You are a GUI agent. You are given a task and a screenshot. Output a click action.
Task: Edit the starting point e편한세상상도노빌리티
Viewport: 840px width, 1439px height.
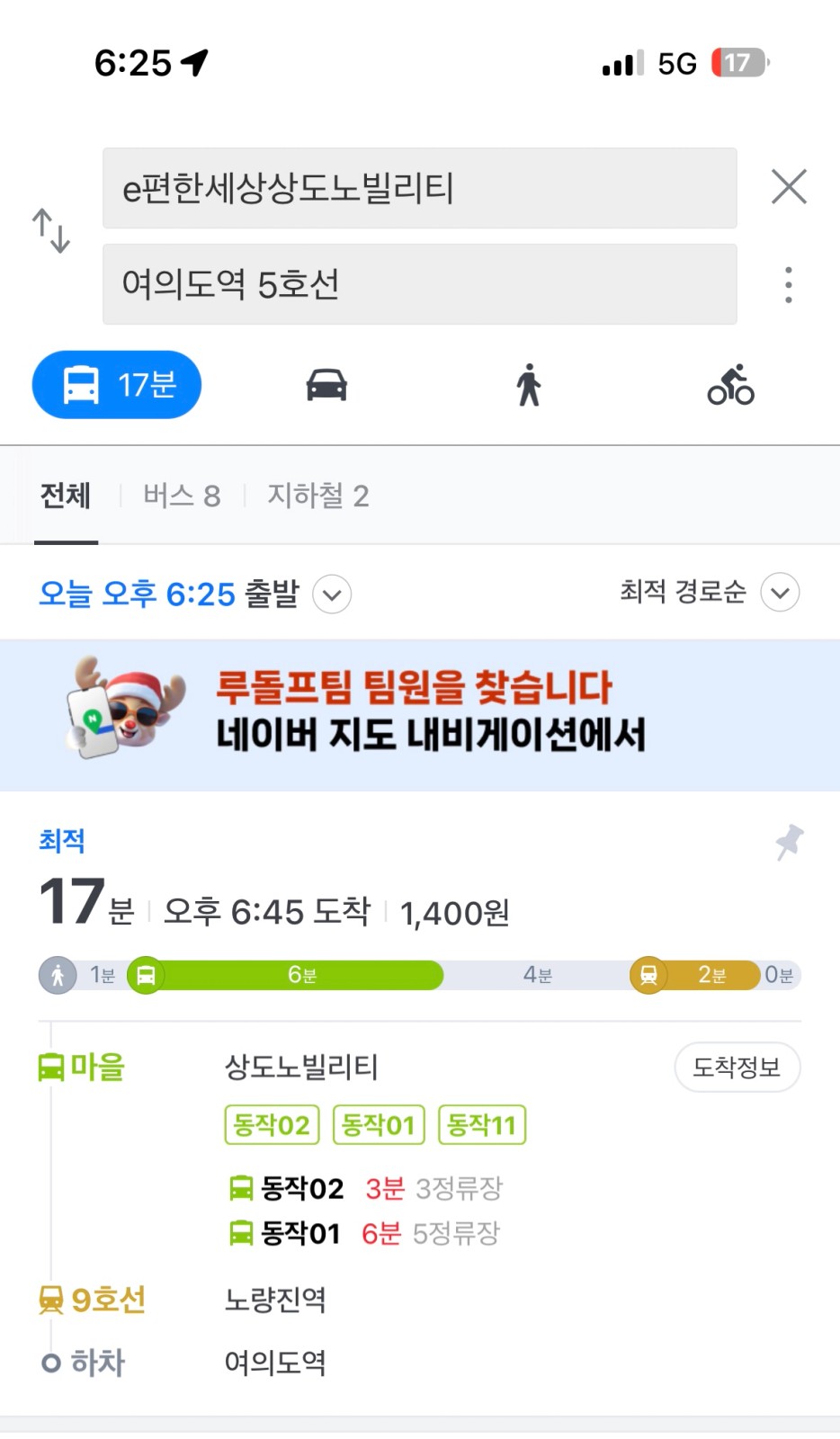420,188
